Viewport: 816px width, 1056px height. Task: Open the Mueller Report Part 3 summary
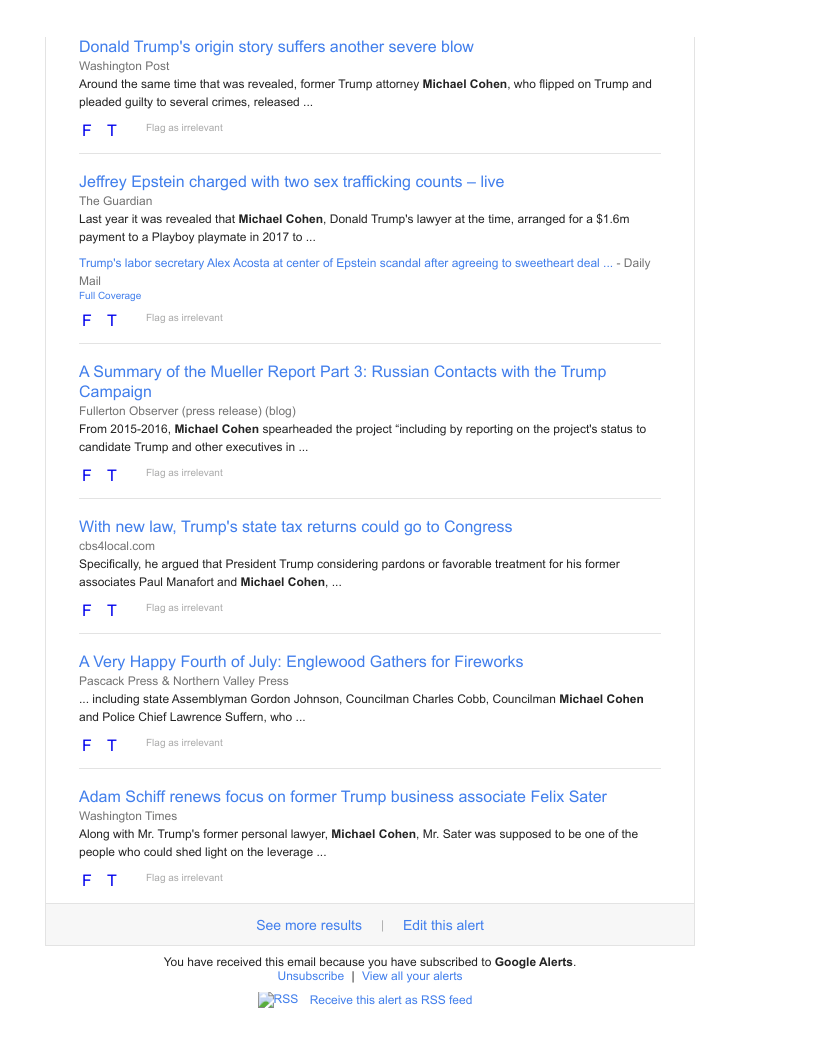pyautogui.click(x=342, y=372)
